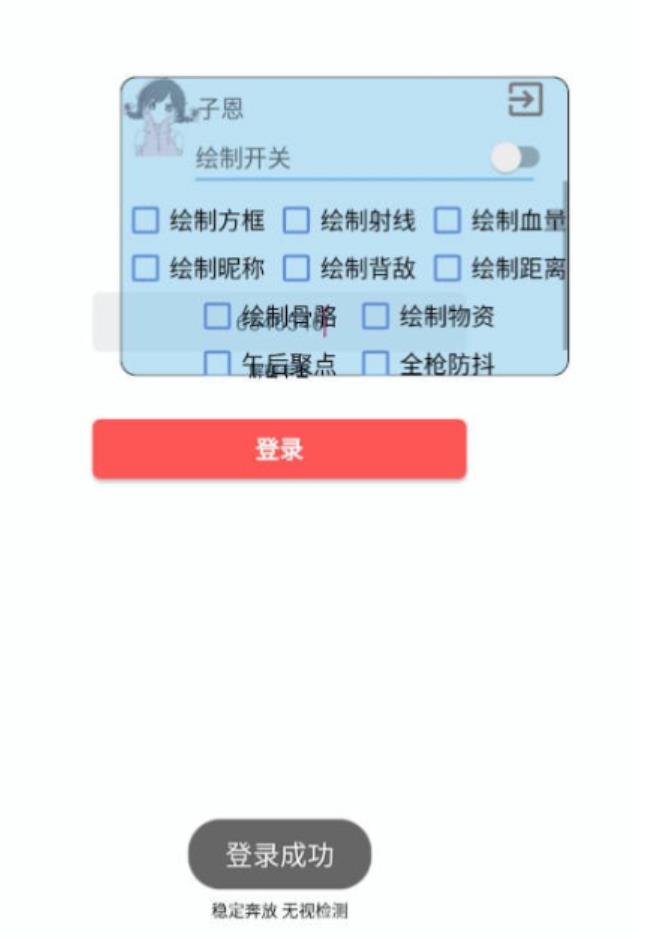This screenshot has height=939, width=666.
Task: Turn on the 绘制开关 switch
Action: [x=515, y=158]
